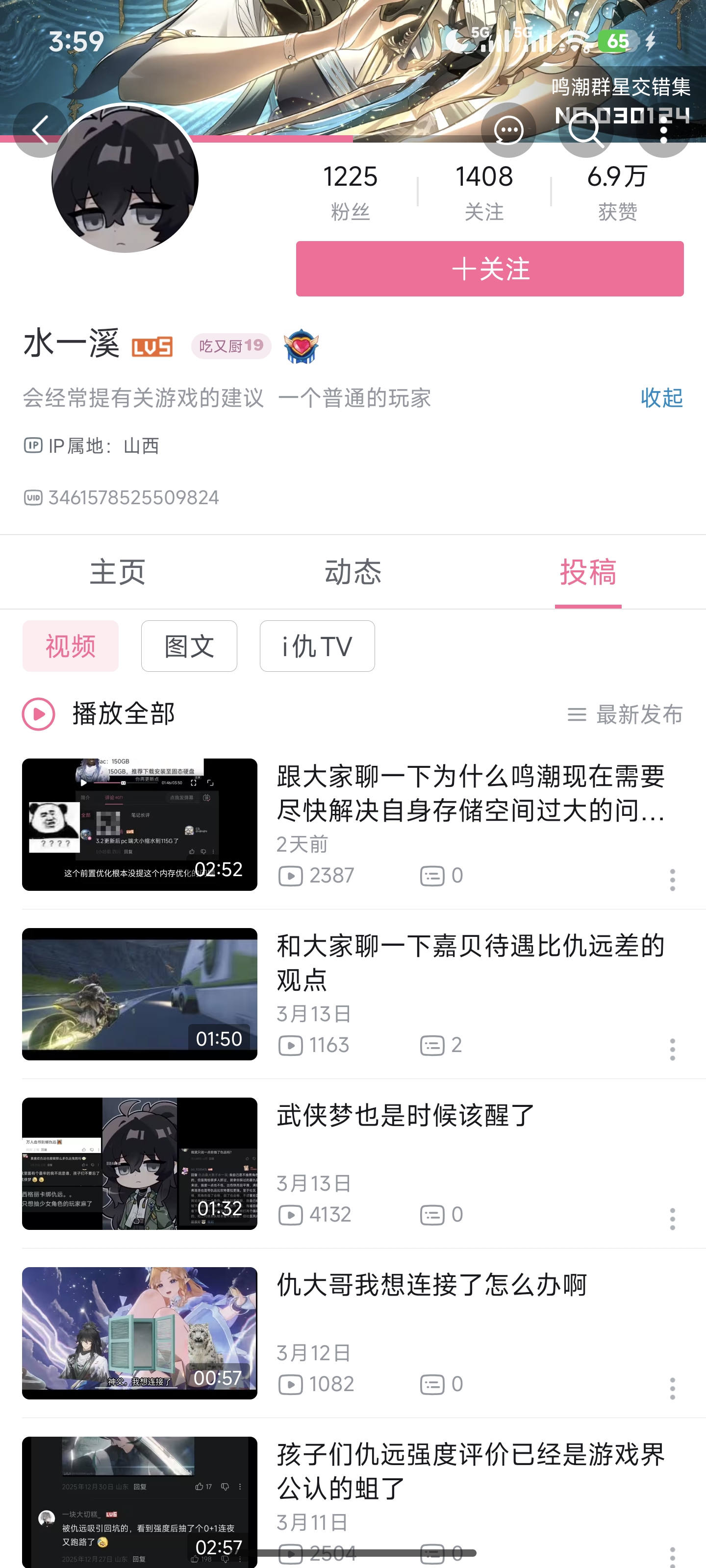Image resolution: width=706 pixels, height=1568 pixels.
Task: Tap the 水一溪 profile avatar
Action: click(x=125, y=179)
